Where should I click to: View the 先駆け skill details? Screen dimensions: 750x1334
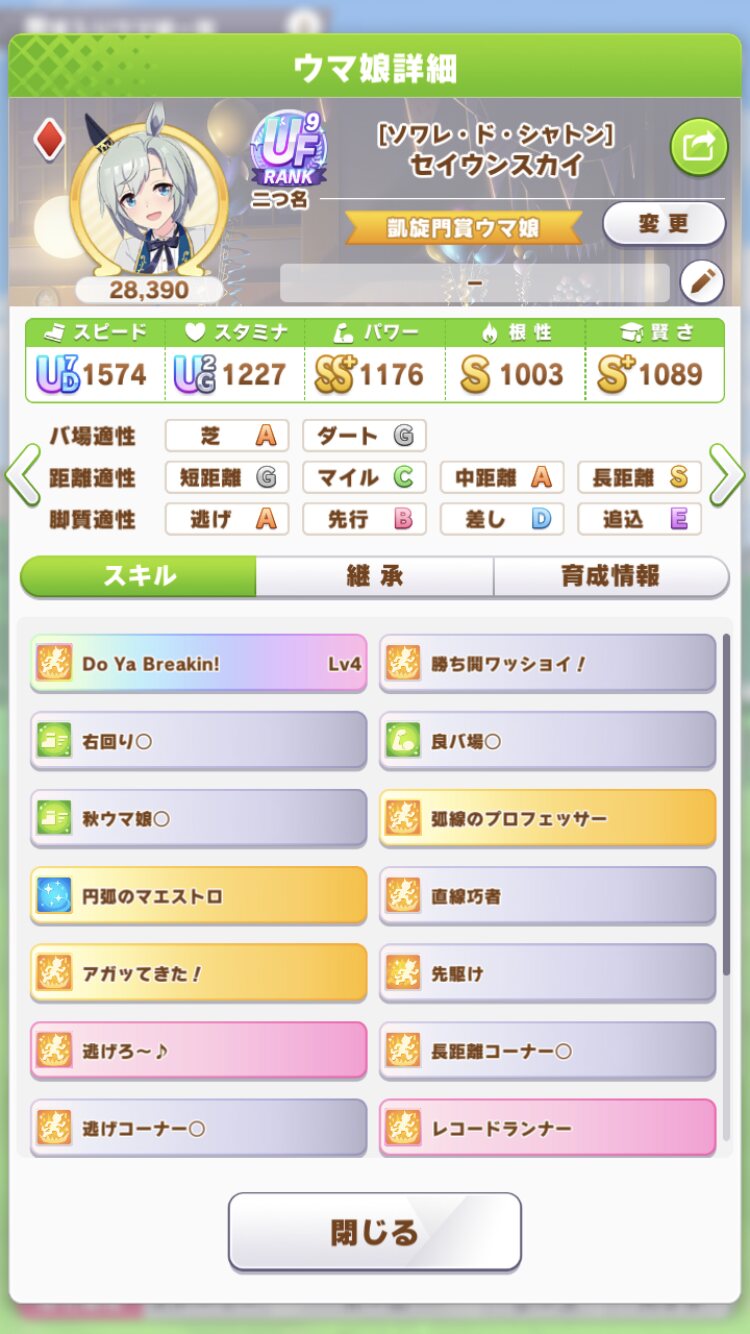pos(547,973)
